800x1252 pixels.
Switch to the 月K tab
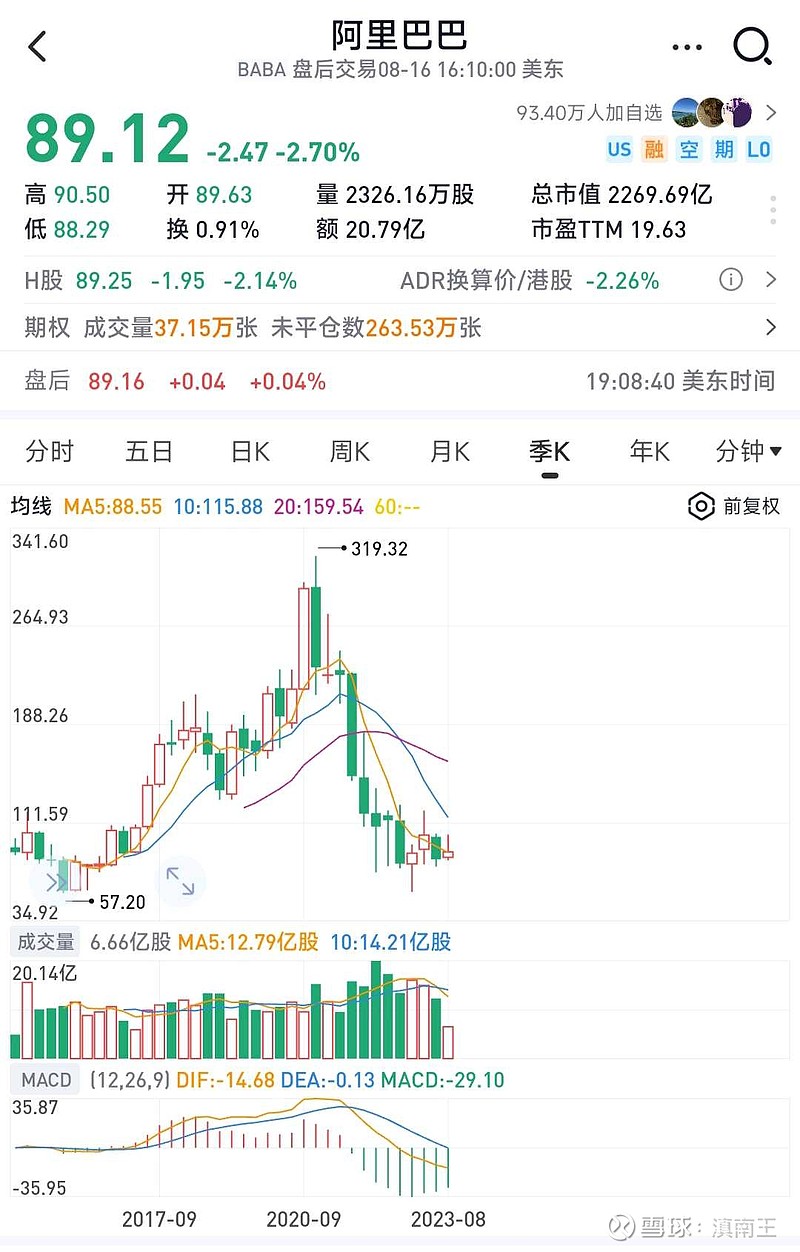coord(447,452)
